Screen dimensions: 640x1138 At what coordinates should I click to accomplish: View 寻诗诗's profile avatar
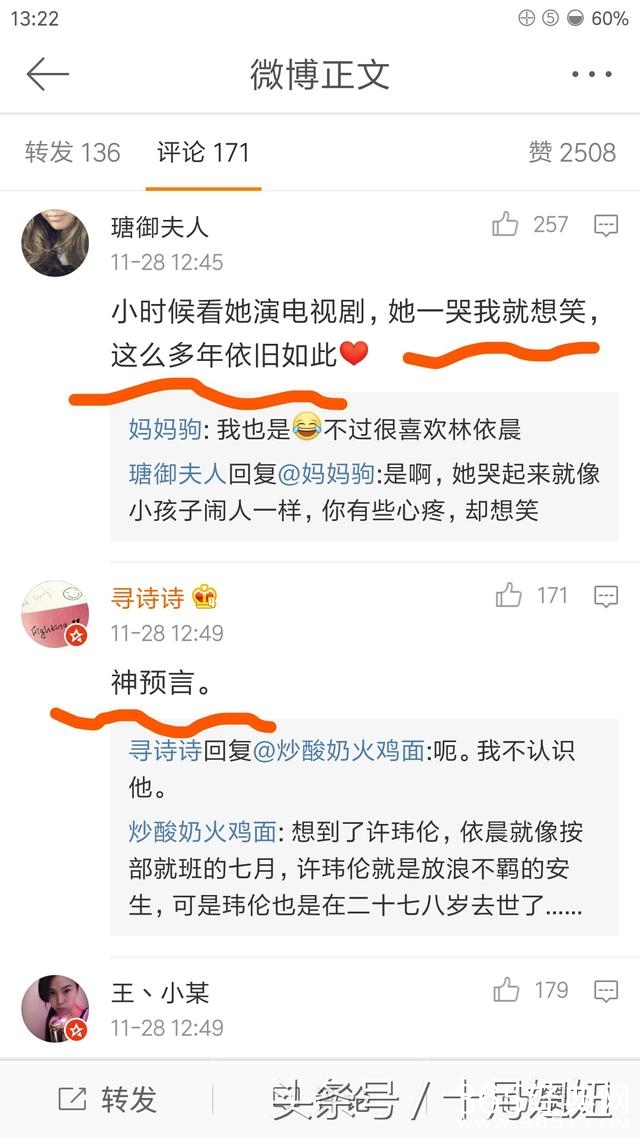(55, 614)
